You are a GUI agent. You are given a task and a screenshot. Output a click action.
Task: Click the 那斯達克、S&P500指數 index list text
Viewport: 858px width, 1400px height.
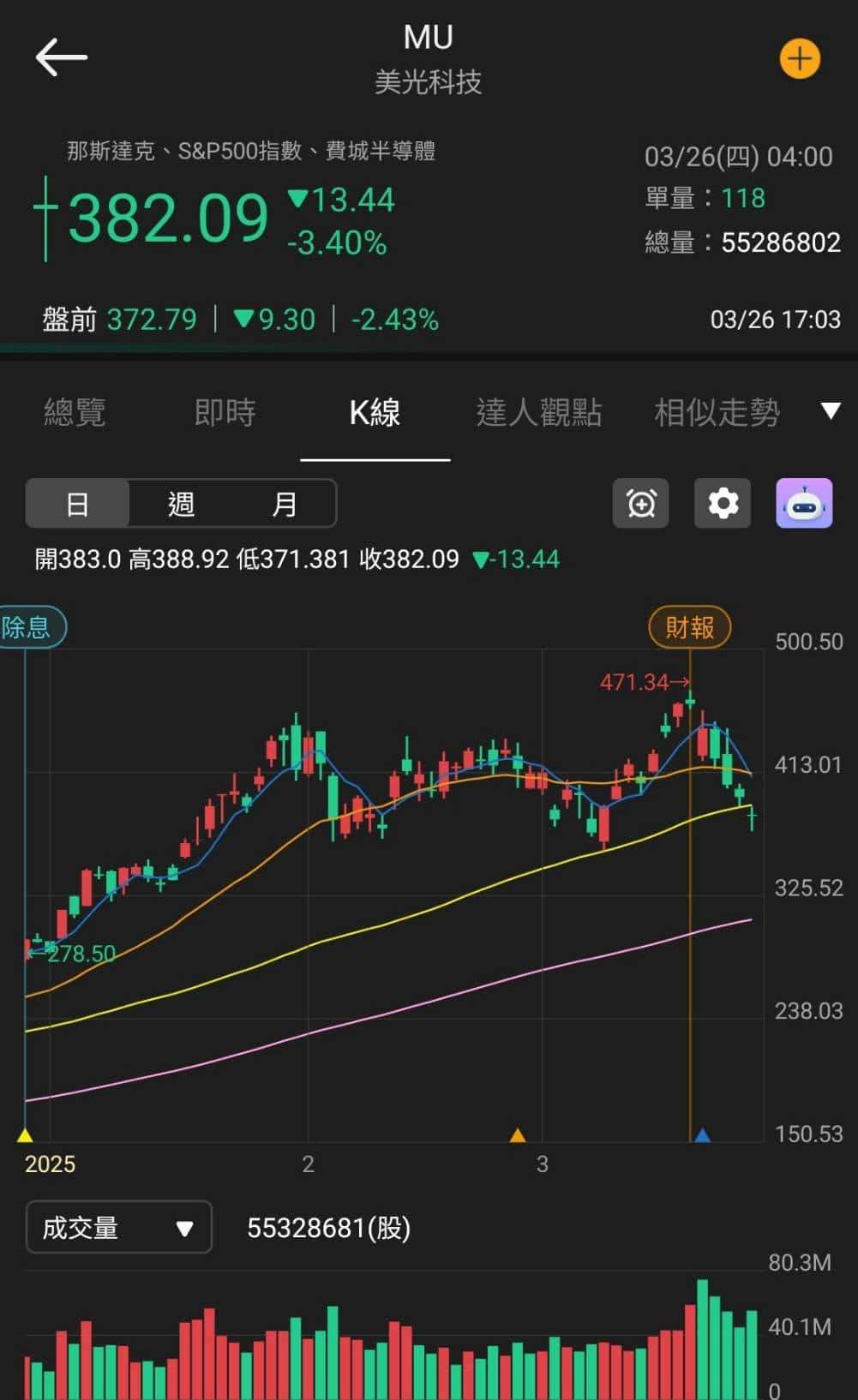tap(253, 151)
